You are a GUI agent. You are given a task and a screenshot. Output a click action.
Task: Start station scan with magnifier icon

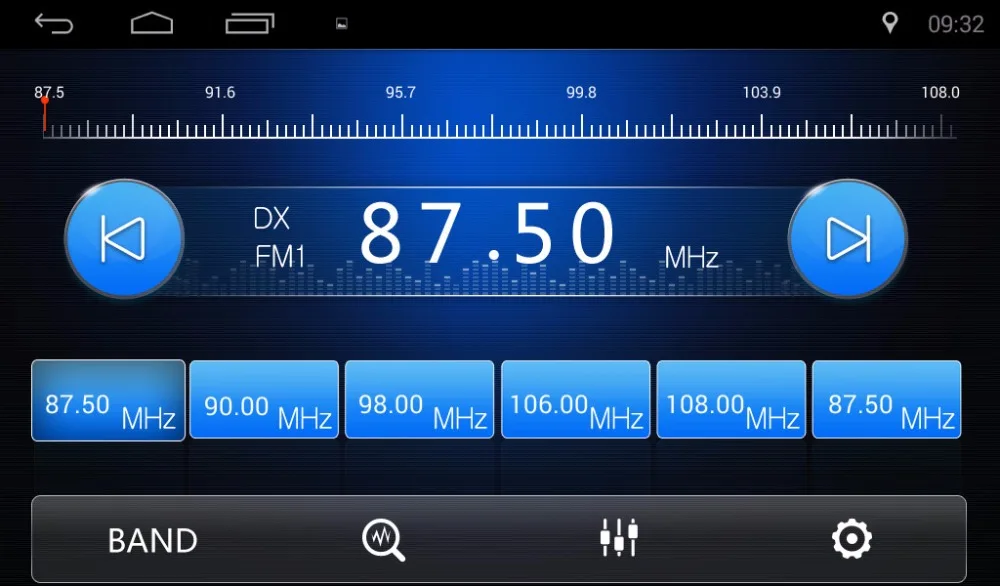point(383,541)
